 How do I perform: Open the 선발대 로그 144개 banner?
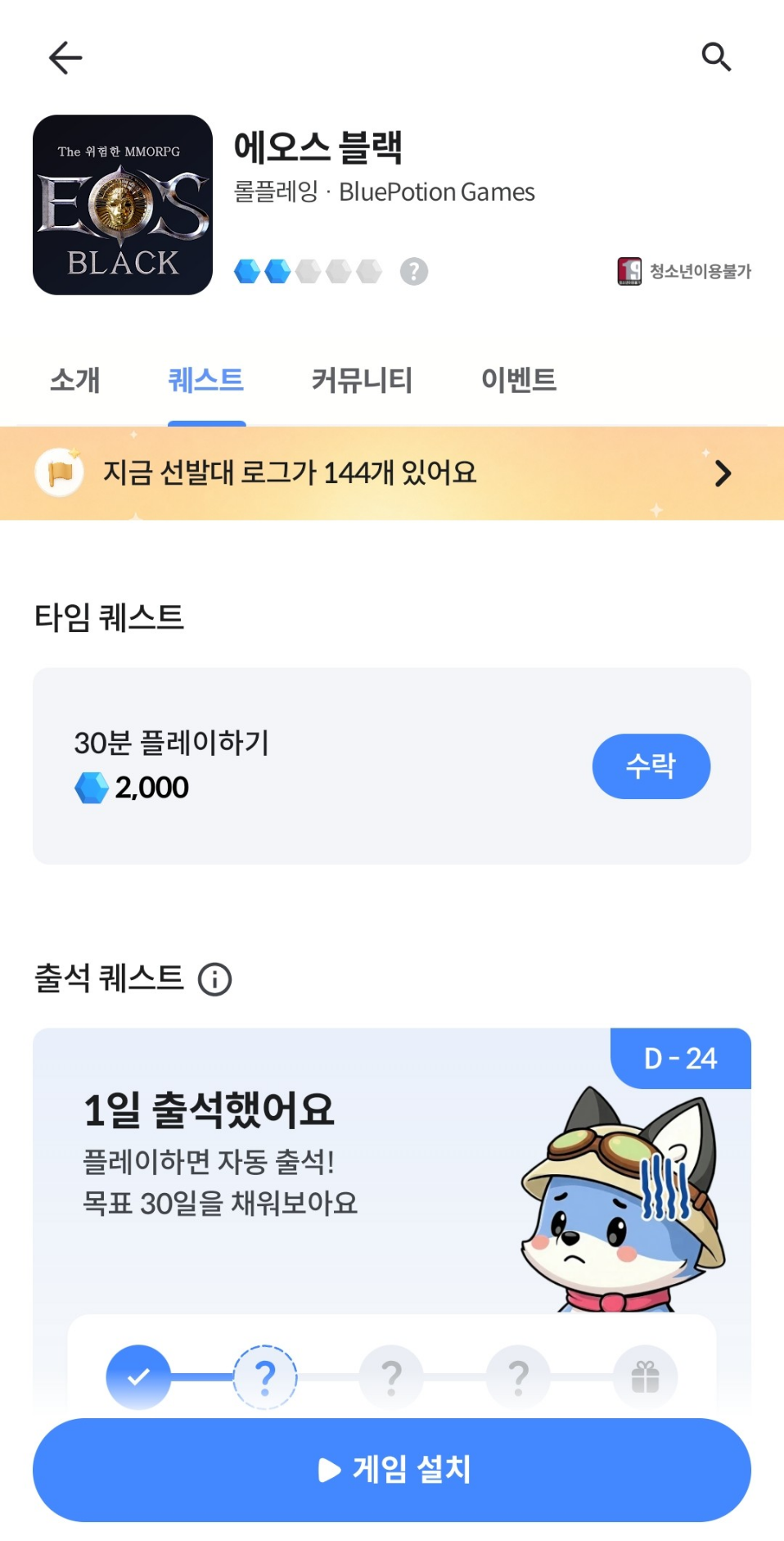392,473
